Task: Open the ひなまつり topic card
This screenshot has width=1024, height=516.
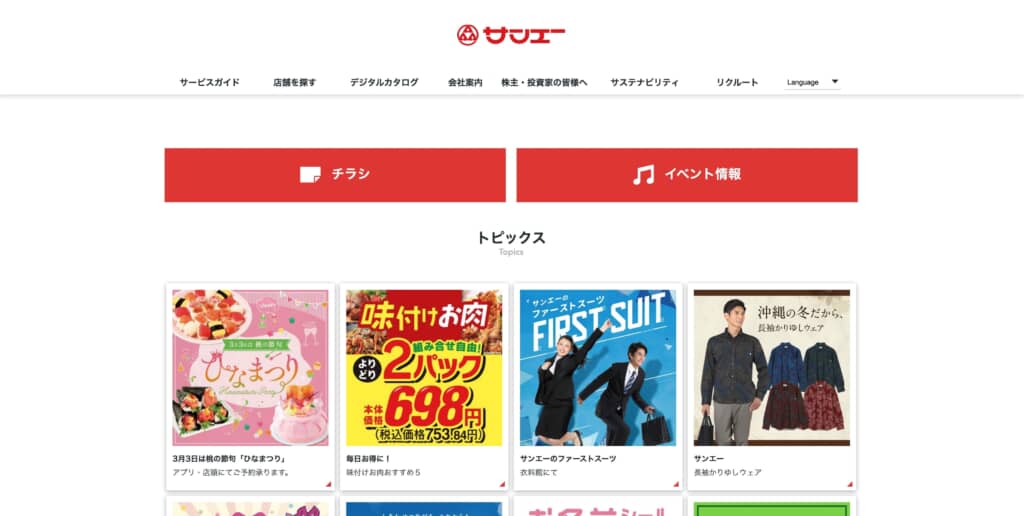Action: (x=250, y=385)
